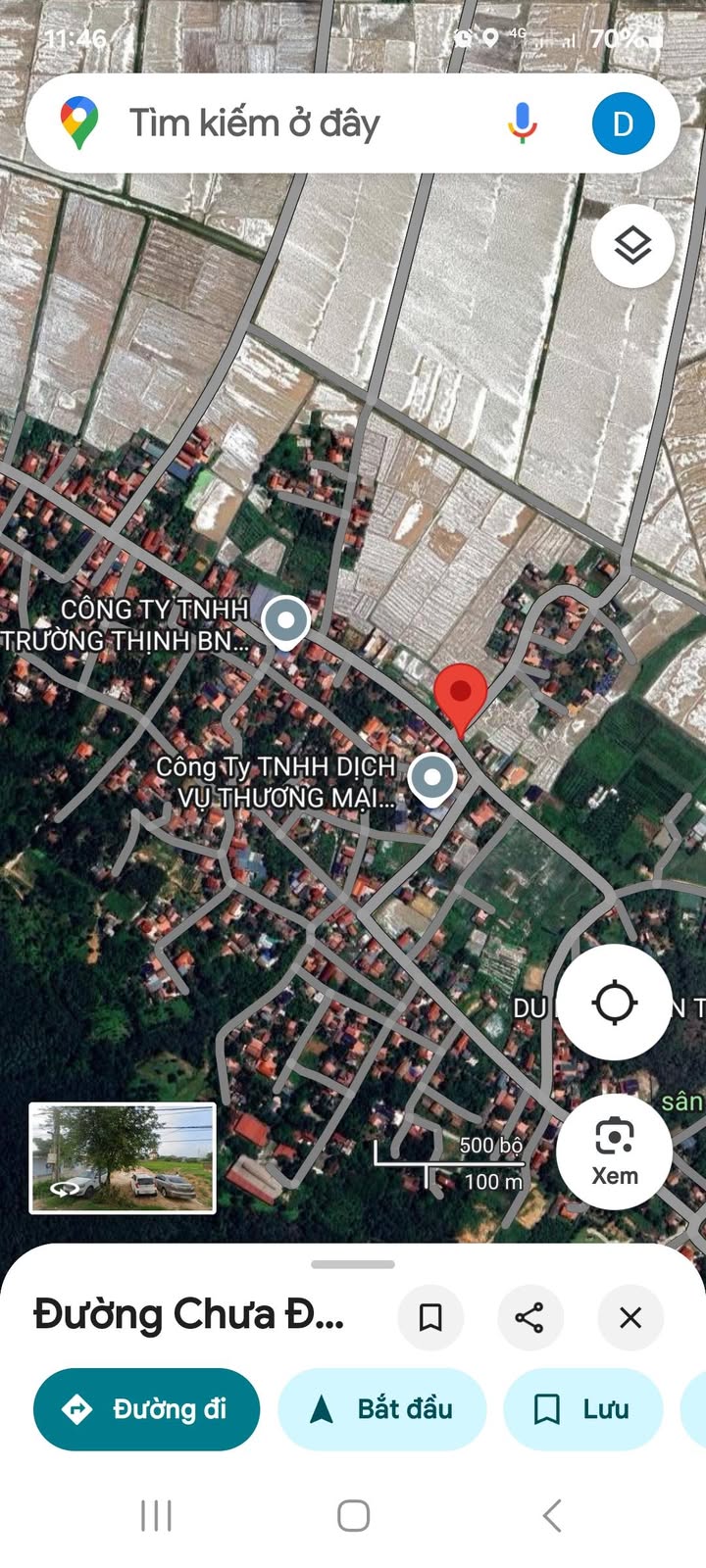
Task: Open the Xem camera lens button
Action: (x=615, y=1151)
